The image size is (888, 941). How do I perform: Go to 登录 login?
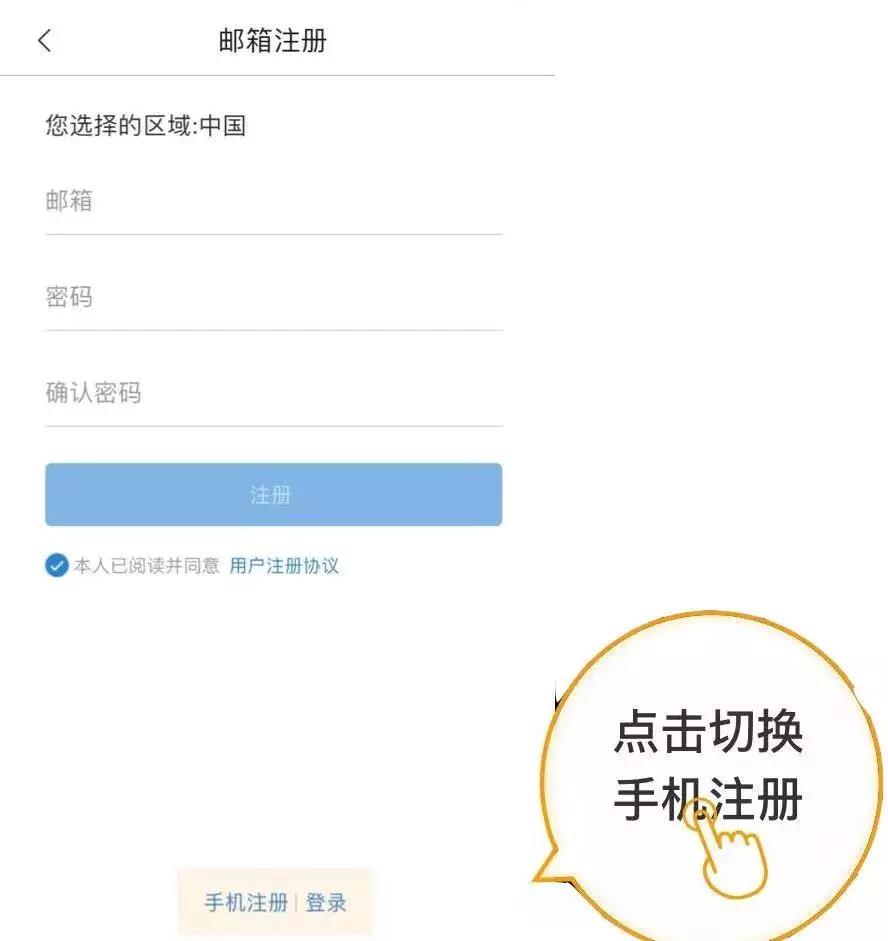pos(326,903)
